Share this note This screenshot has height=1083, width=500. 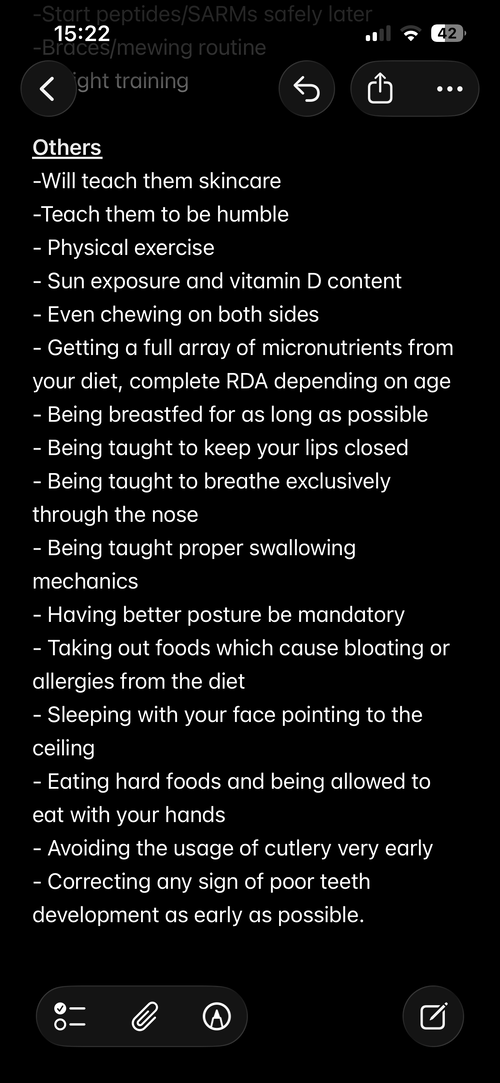(380, 88)
